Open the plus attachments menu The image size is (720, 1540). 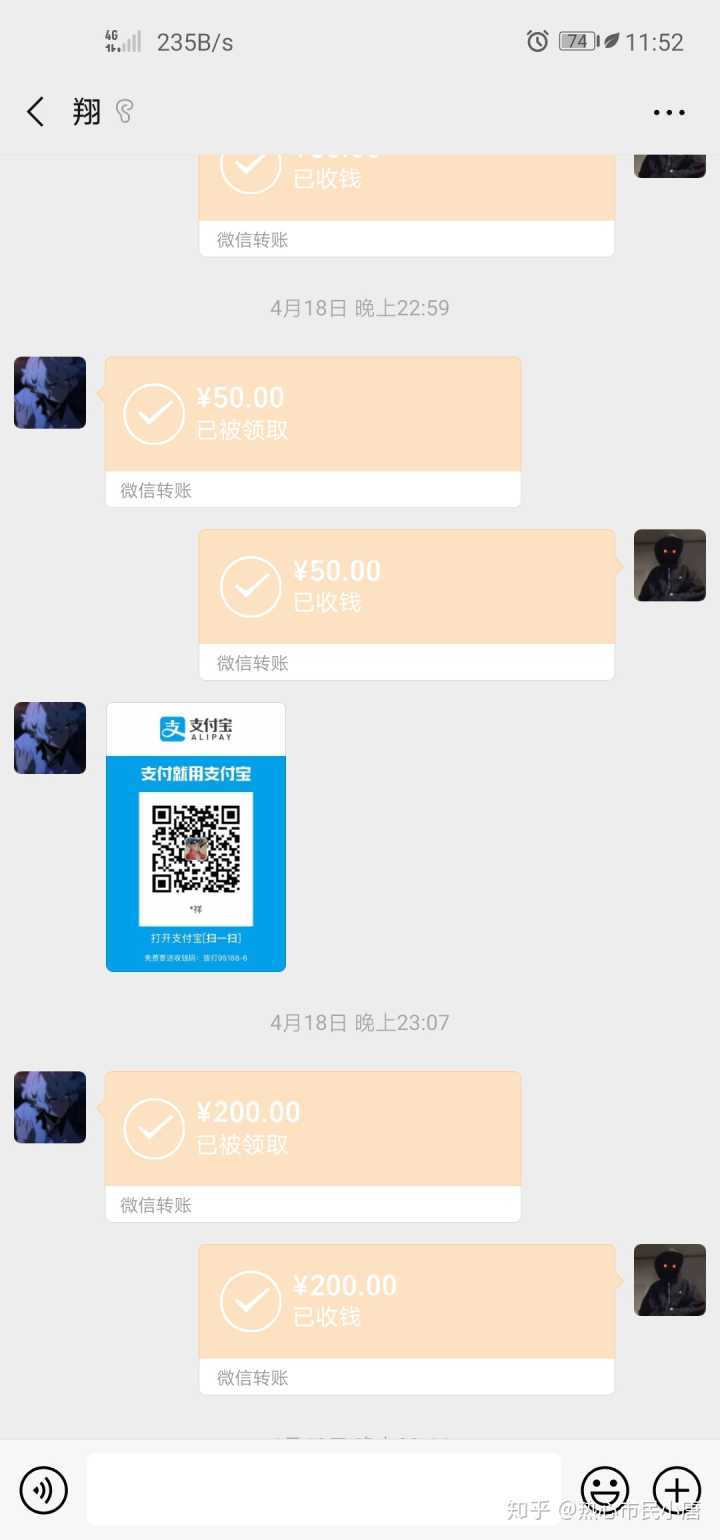point(677,1489)
